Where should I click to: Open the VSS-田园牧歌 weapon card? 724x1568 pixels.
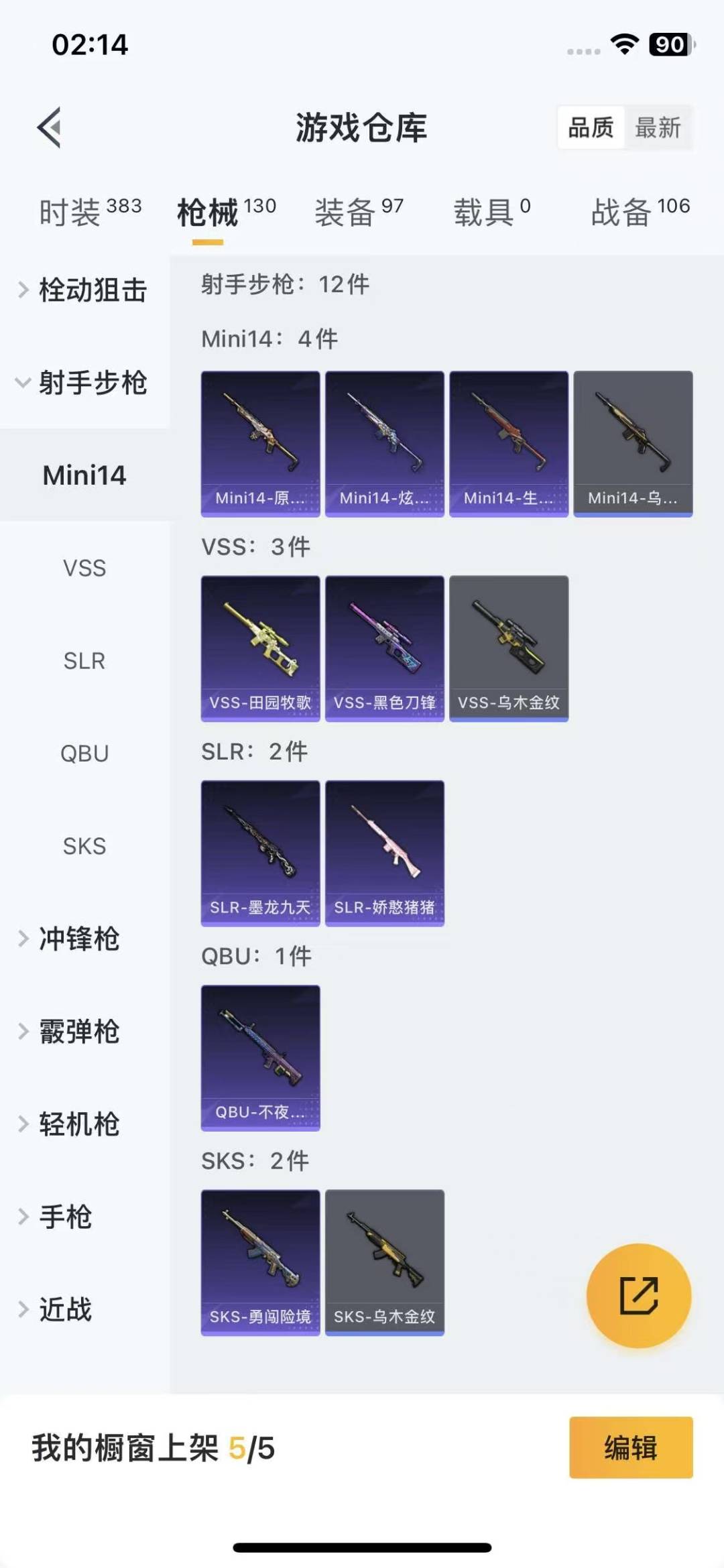tap(260, 647)
